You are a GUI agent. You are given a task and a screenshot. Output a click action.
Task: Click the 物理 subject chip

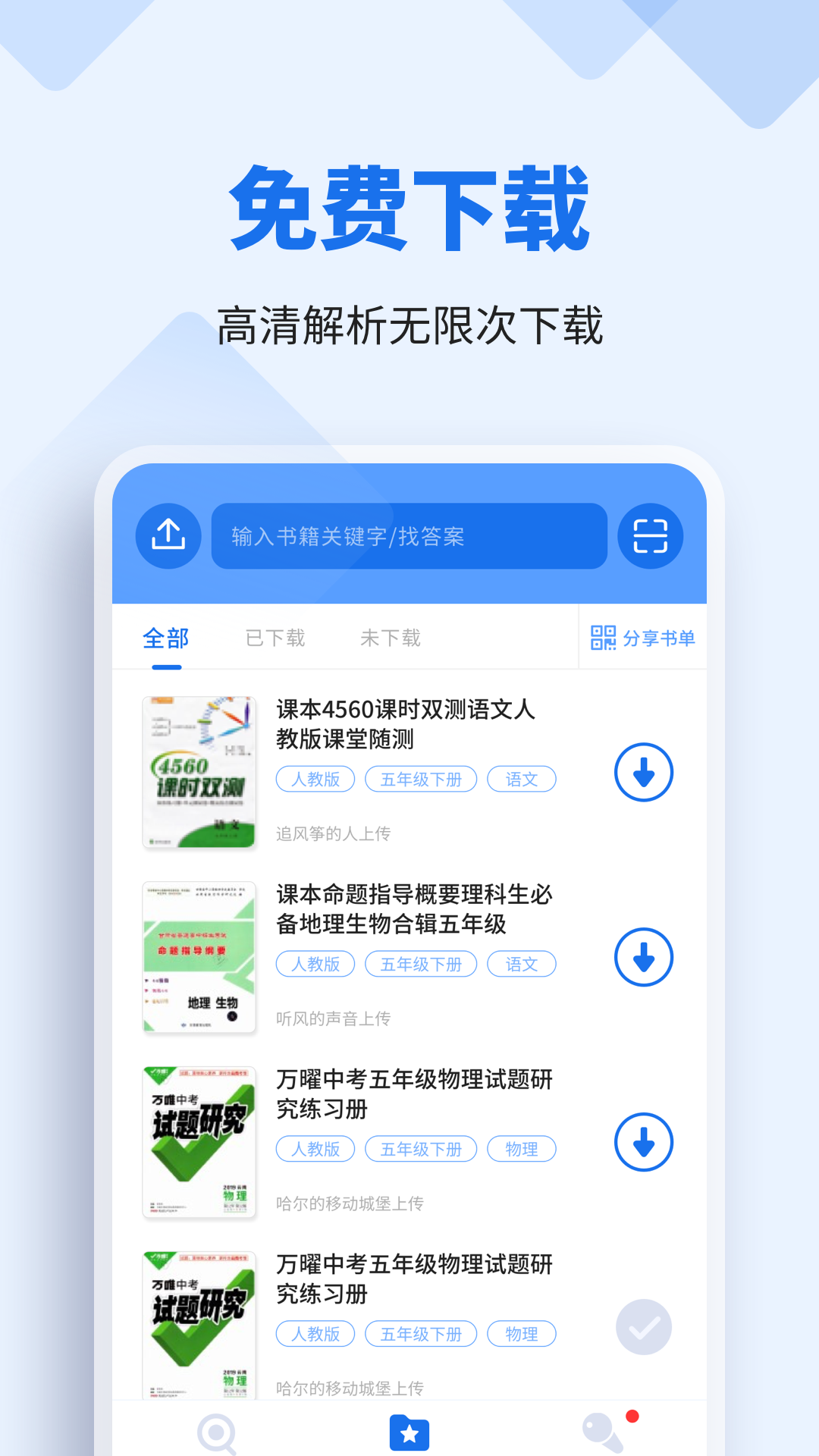(522, 1149)
